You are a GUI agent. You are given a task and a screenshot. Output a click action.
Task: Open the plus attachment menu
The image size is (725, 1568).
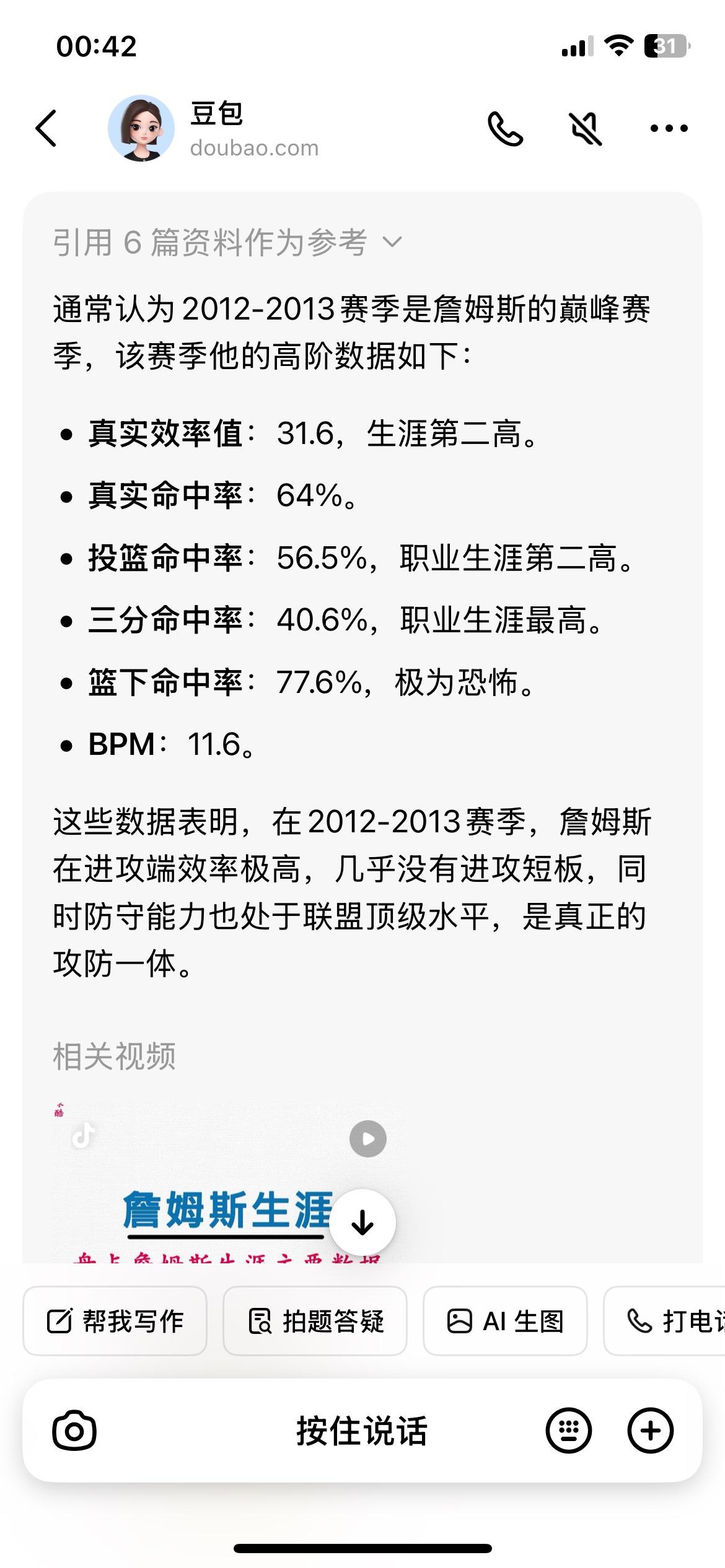point(650,1431)
